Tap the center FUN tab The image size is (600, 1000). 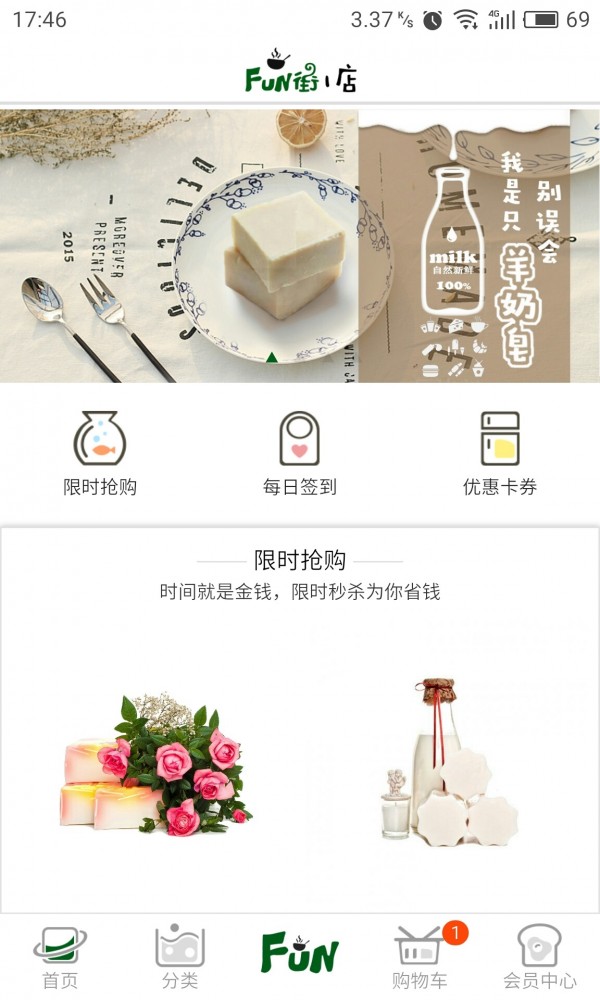(300, 953)
